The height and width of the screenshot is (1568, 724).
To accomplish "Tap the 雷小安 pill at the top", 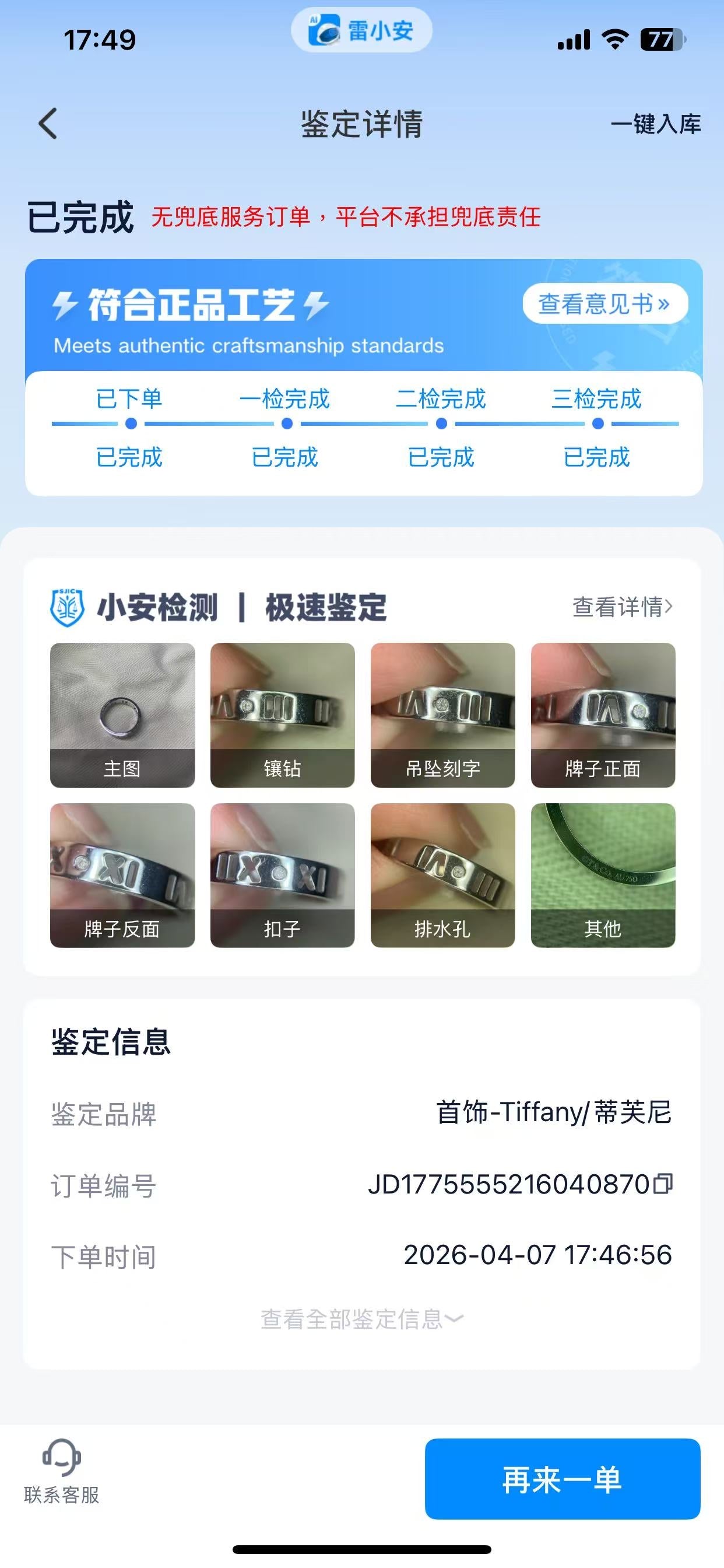I will 361,30.
